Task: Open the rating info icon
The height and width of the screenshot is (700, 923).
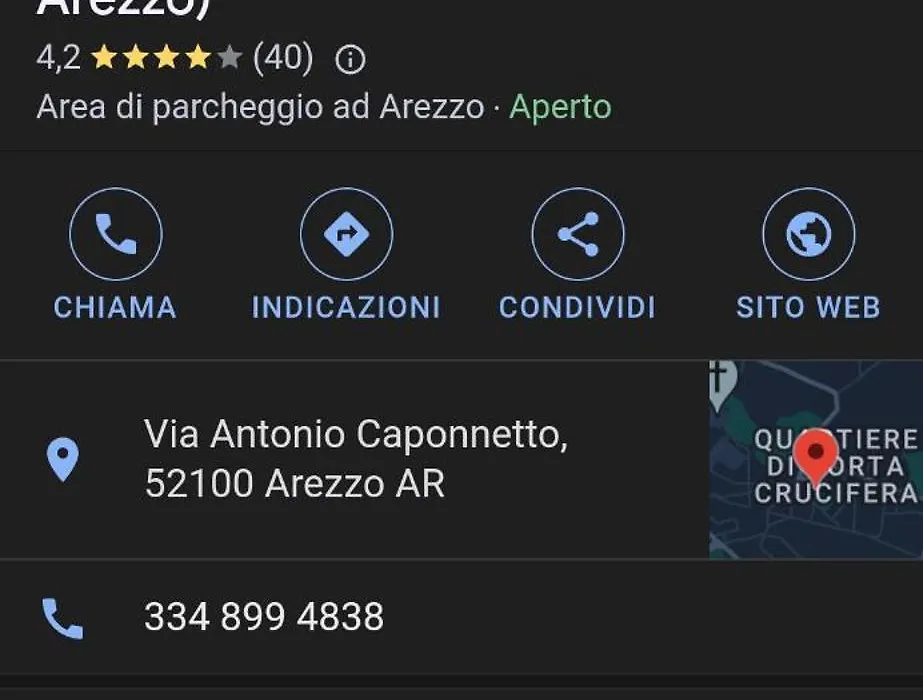Action: click(350, 60)
